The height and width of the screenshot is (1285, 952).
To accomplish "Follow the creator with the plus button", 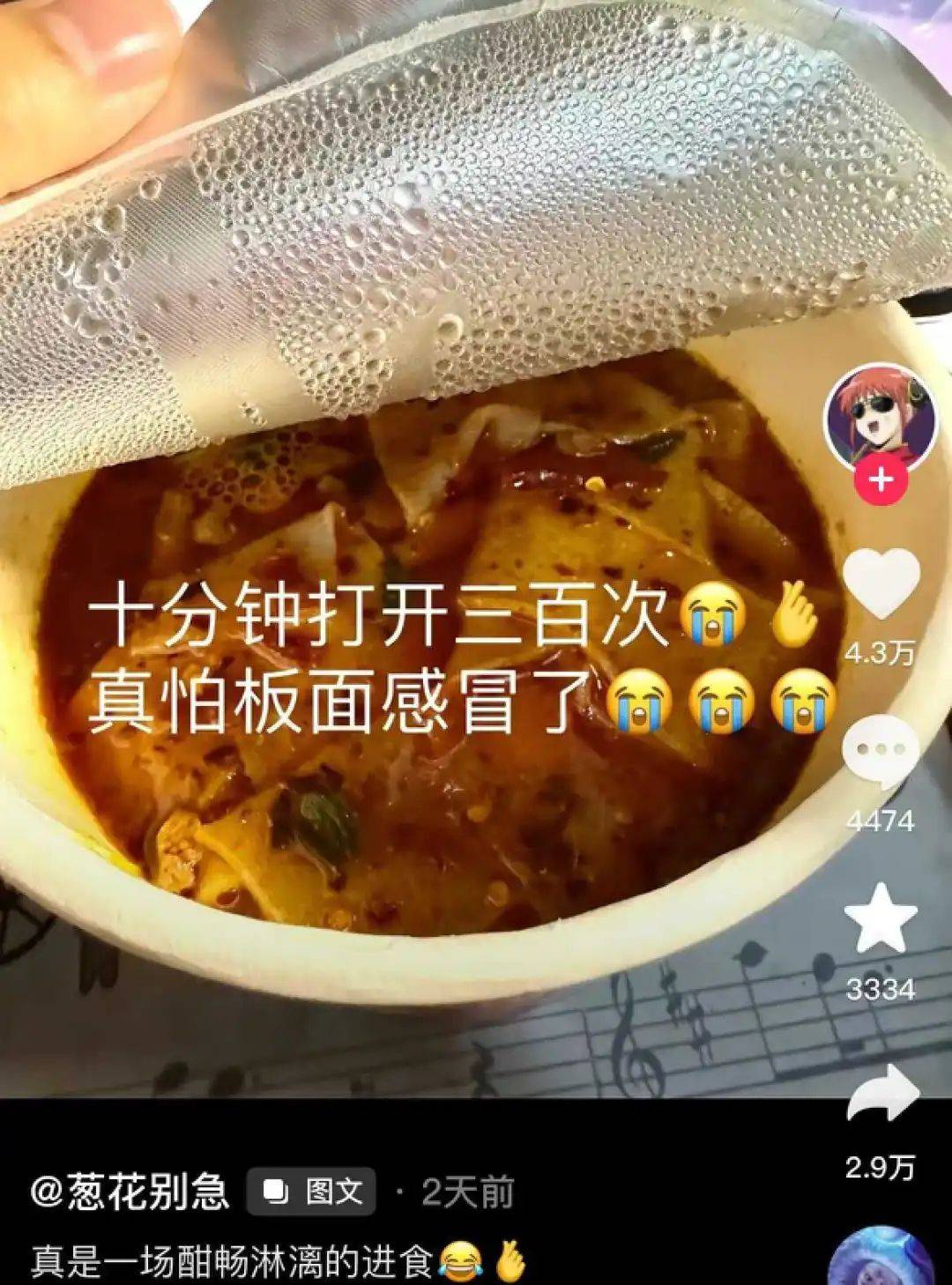I will click(880, 480).
